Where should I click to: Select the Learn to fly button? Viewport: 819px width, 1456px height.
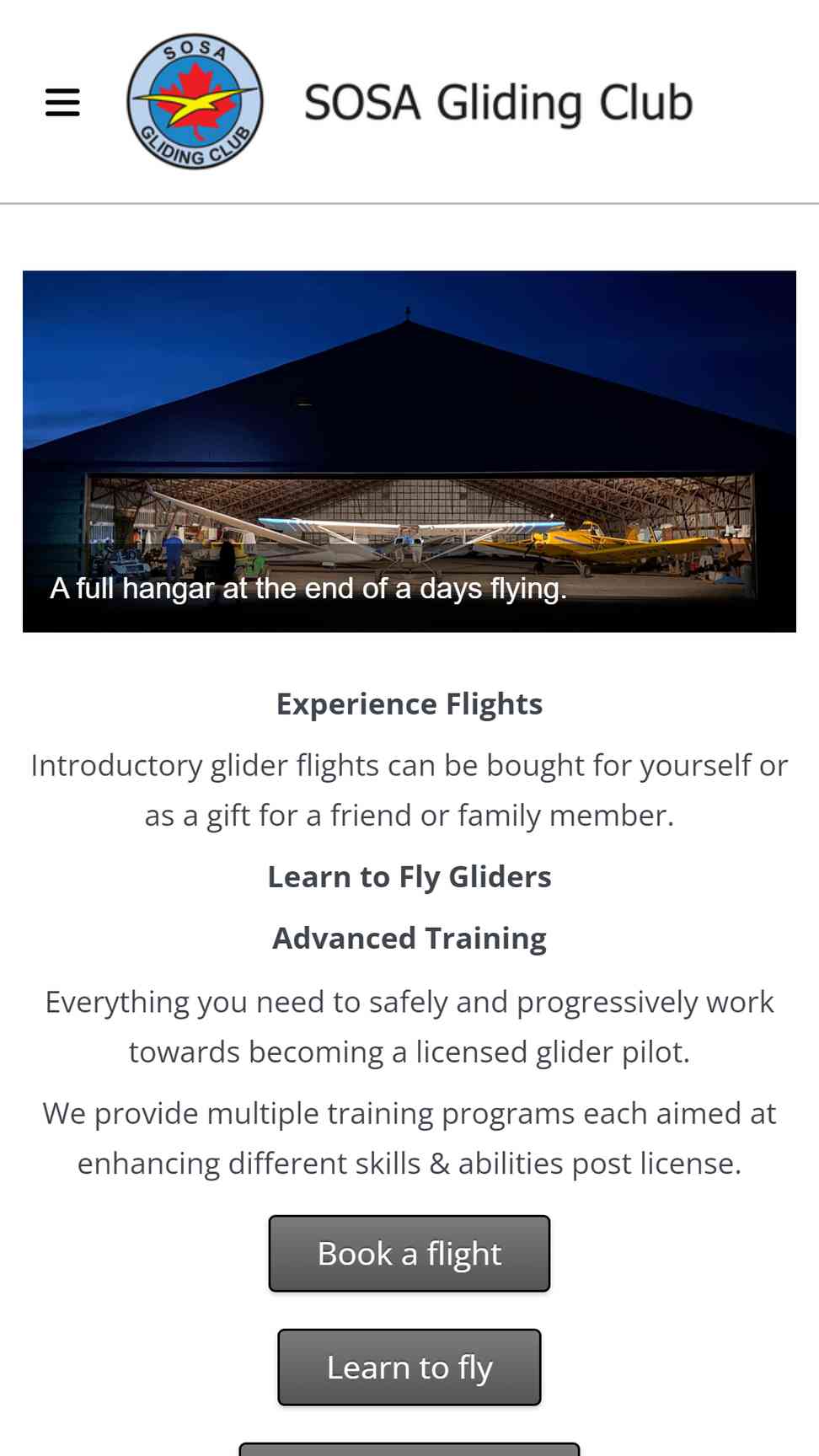409,1367
